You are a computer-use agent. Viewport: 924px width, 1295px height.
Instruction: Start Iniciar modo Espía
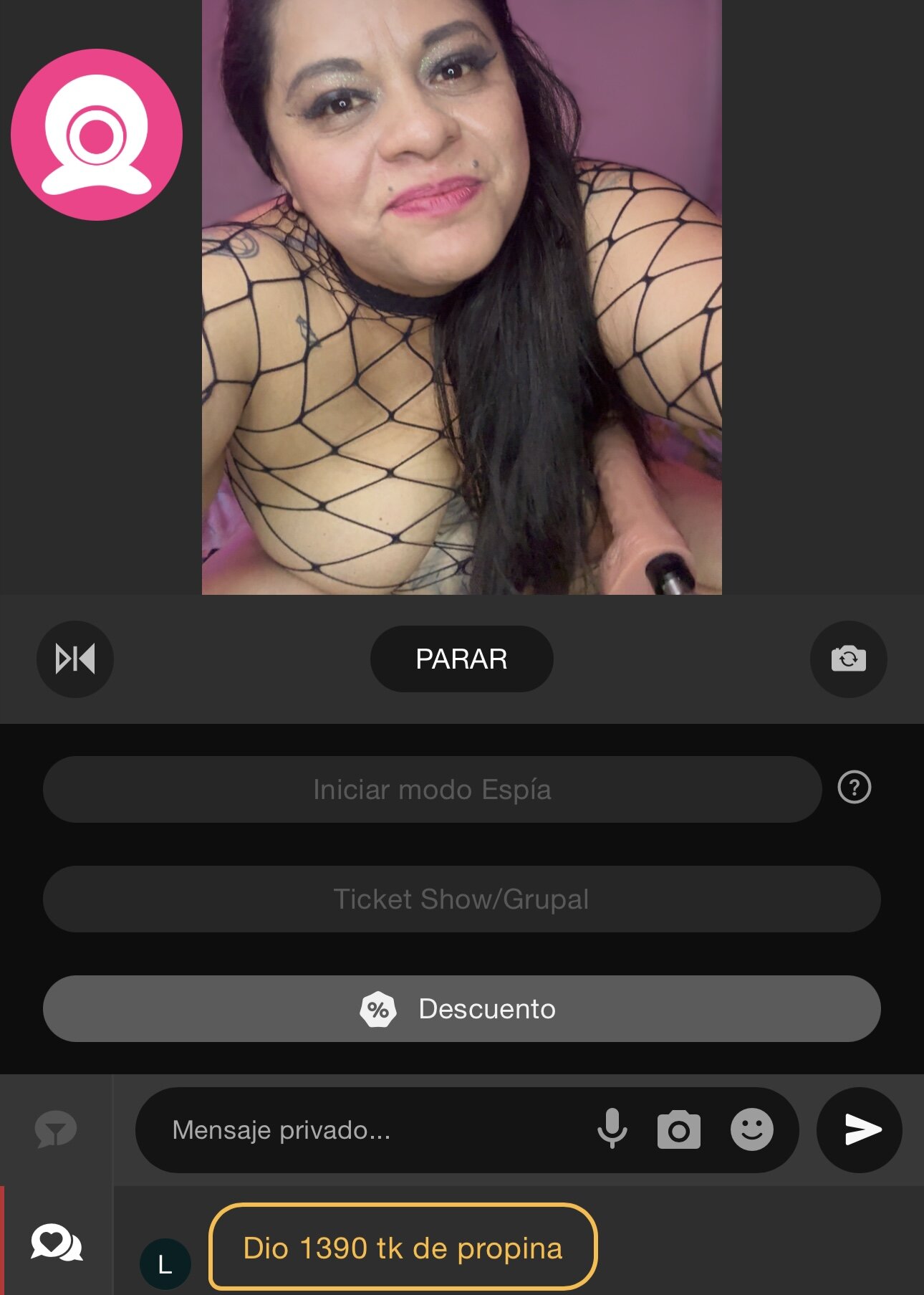pos(432,789)
